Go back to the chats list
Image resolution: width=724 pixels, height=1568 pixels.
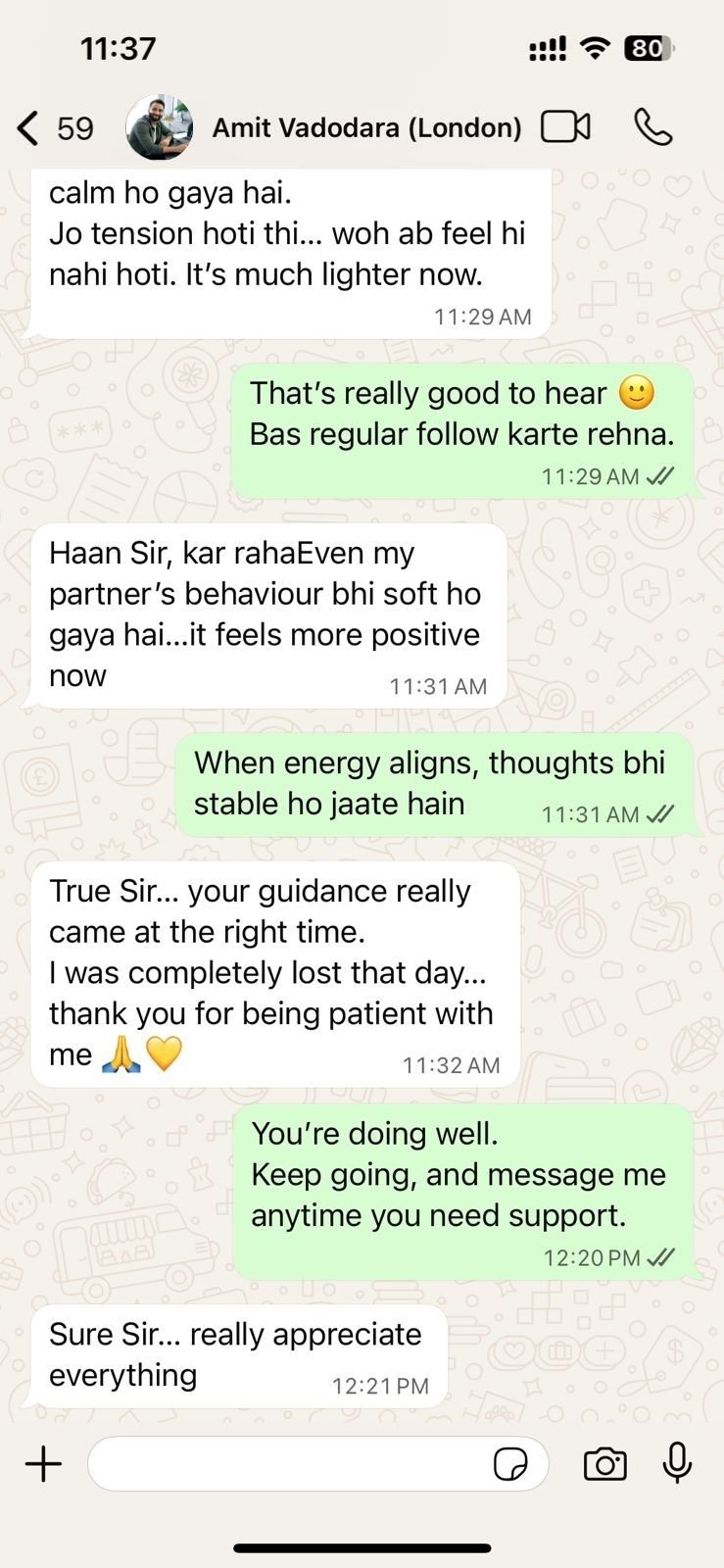coord(29,127)
